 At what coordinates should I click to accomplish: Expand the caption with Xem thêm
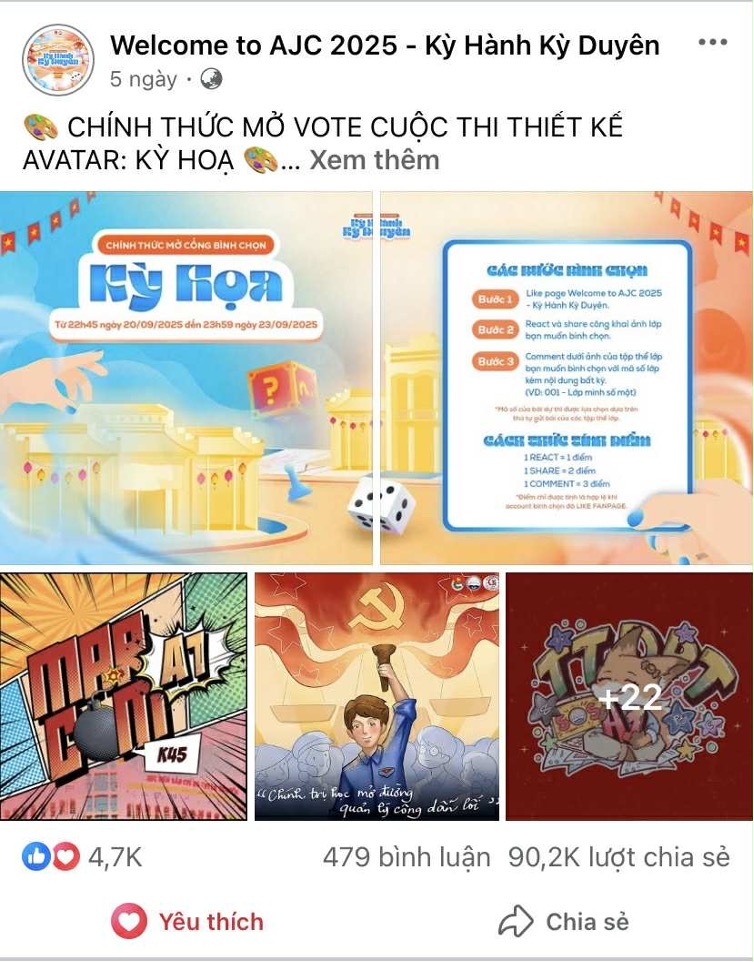tap(373, 159)
